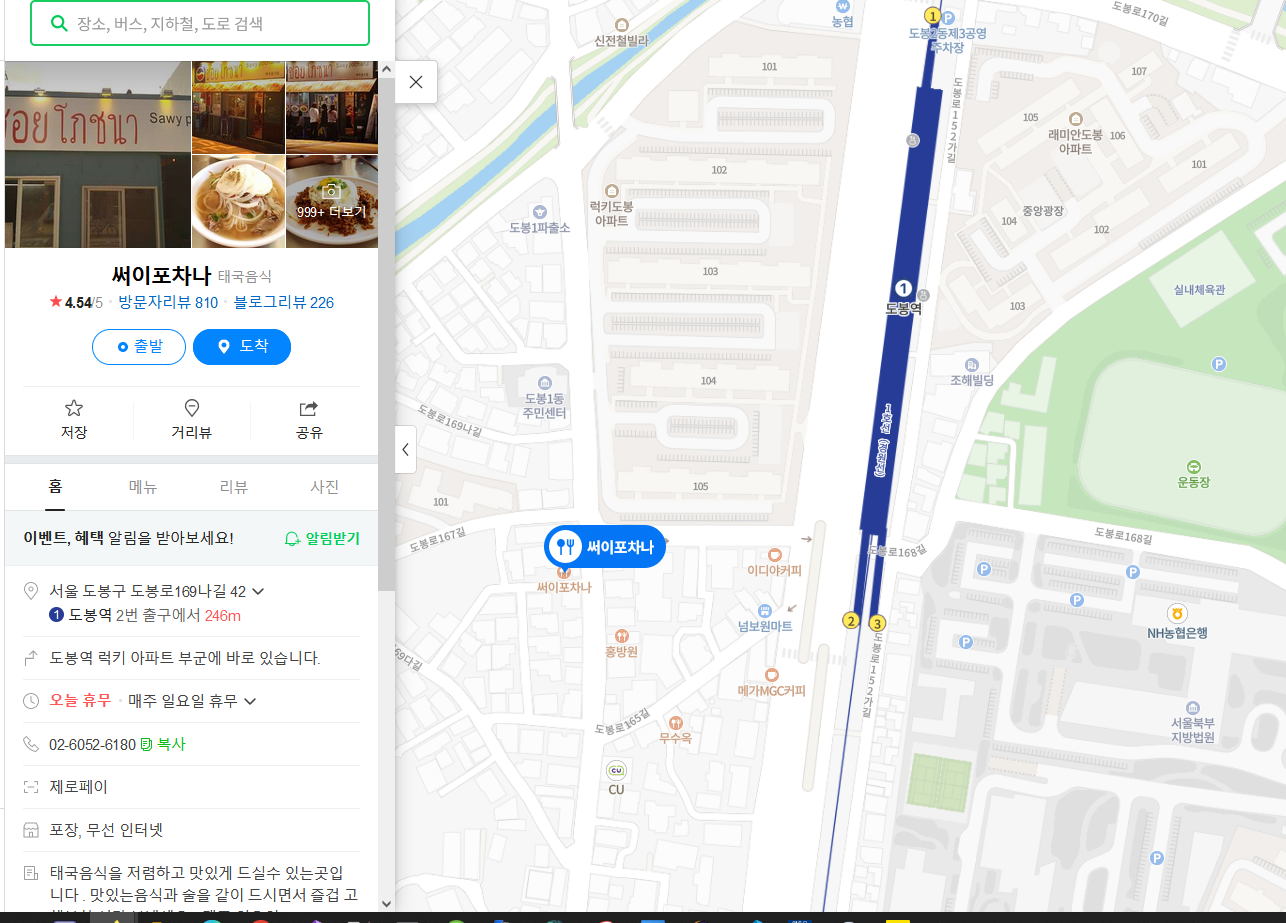Switch to the 메뉴 tab
The height and width of the screenshot is (923, 1286).
tap(143, 487)
